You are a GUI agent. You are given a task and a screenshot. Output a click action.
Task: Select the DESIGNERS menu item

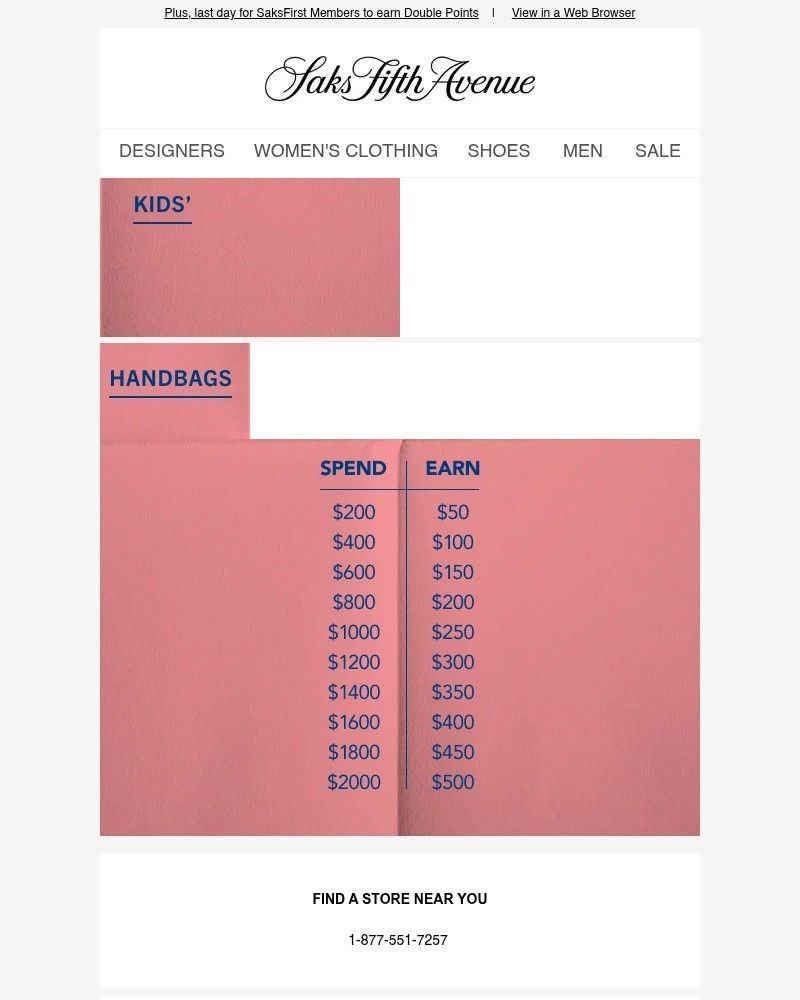[171, 151]
